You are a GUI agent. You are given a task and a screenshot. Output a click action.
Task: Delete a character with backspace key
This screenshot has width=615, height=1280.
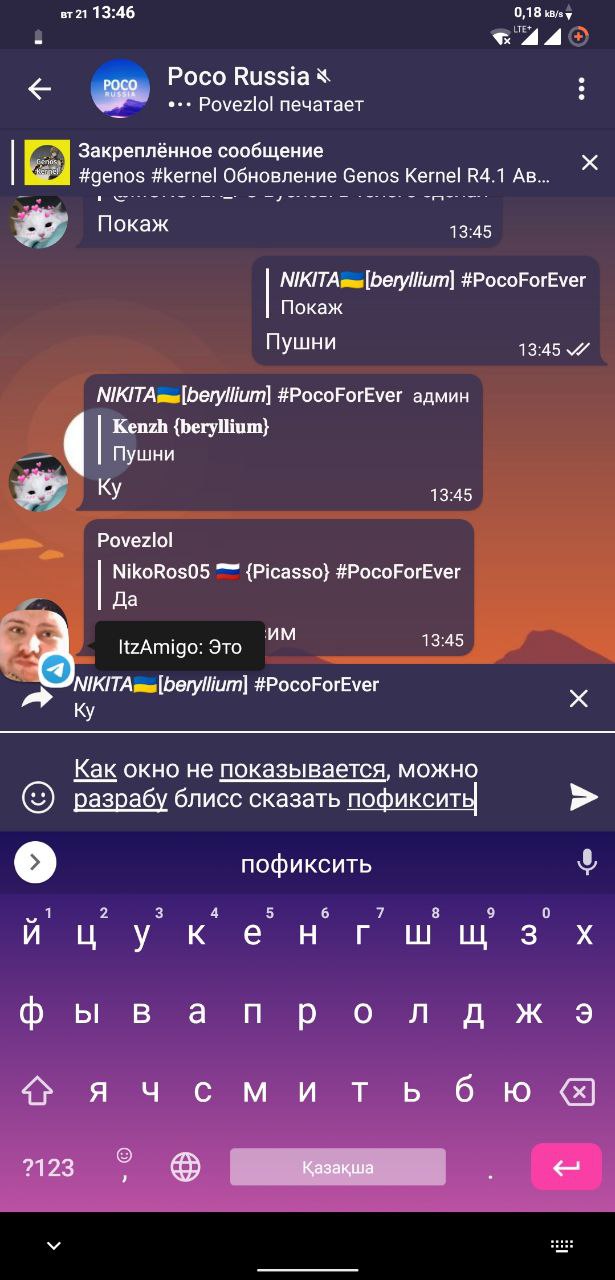pos(577,1091)
